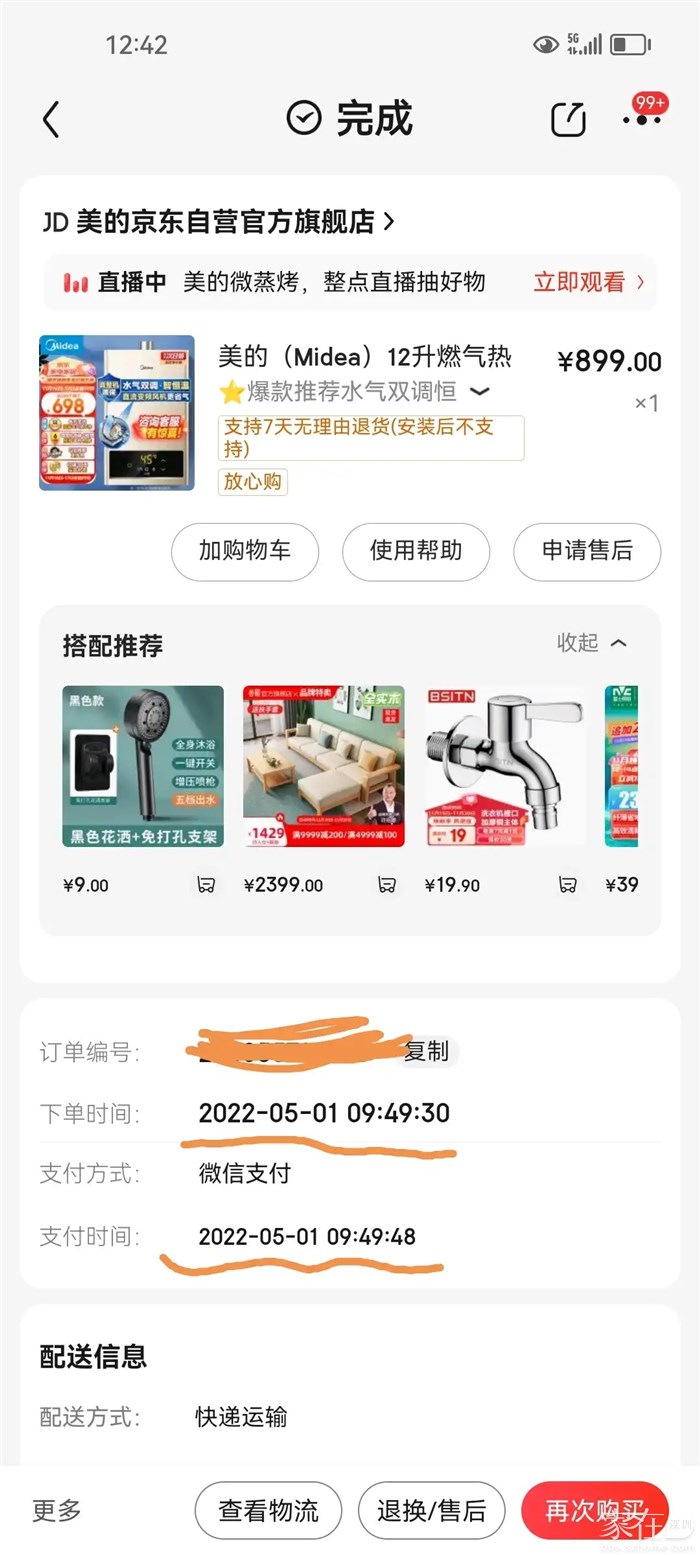
Task: Expand the product spec dropdown arrow
Action: coord(480,391)
